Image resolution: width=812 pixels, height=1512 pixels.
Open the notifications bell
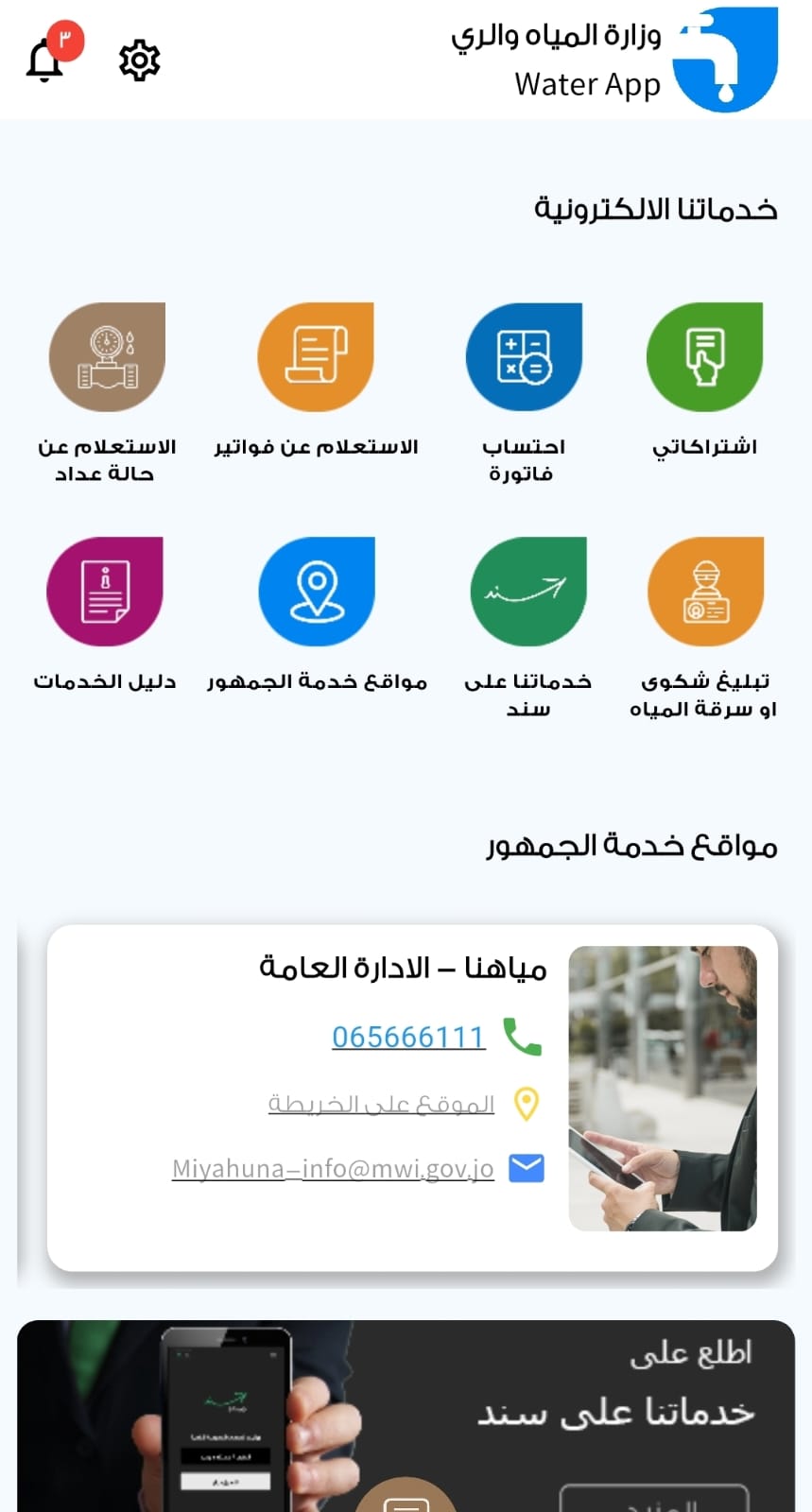(45, 60)
